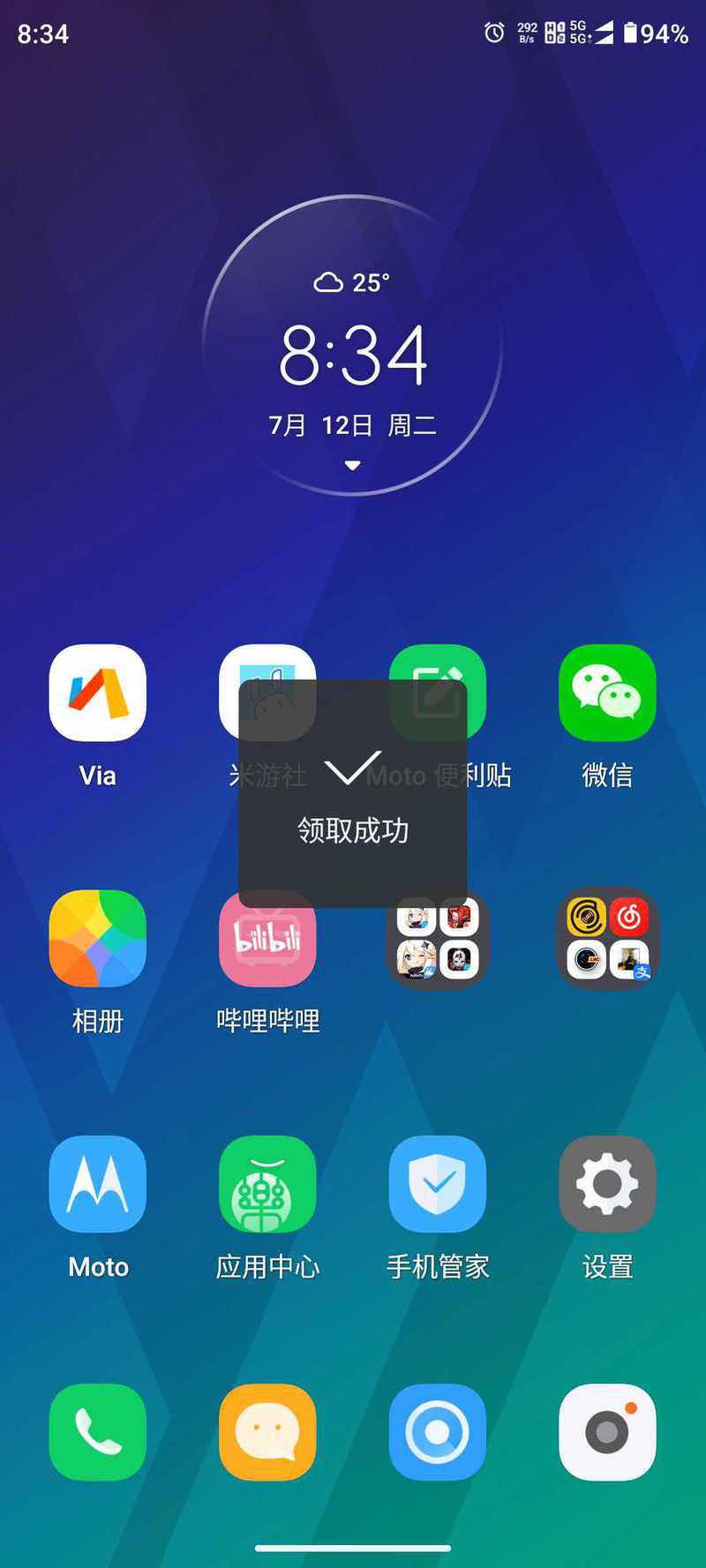Image resolution: width=706 pixels, height=1568 pixels.
Task: Open the green phone dialer
Action: (98, 1432)
